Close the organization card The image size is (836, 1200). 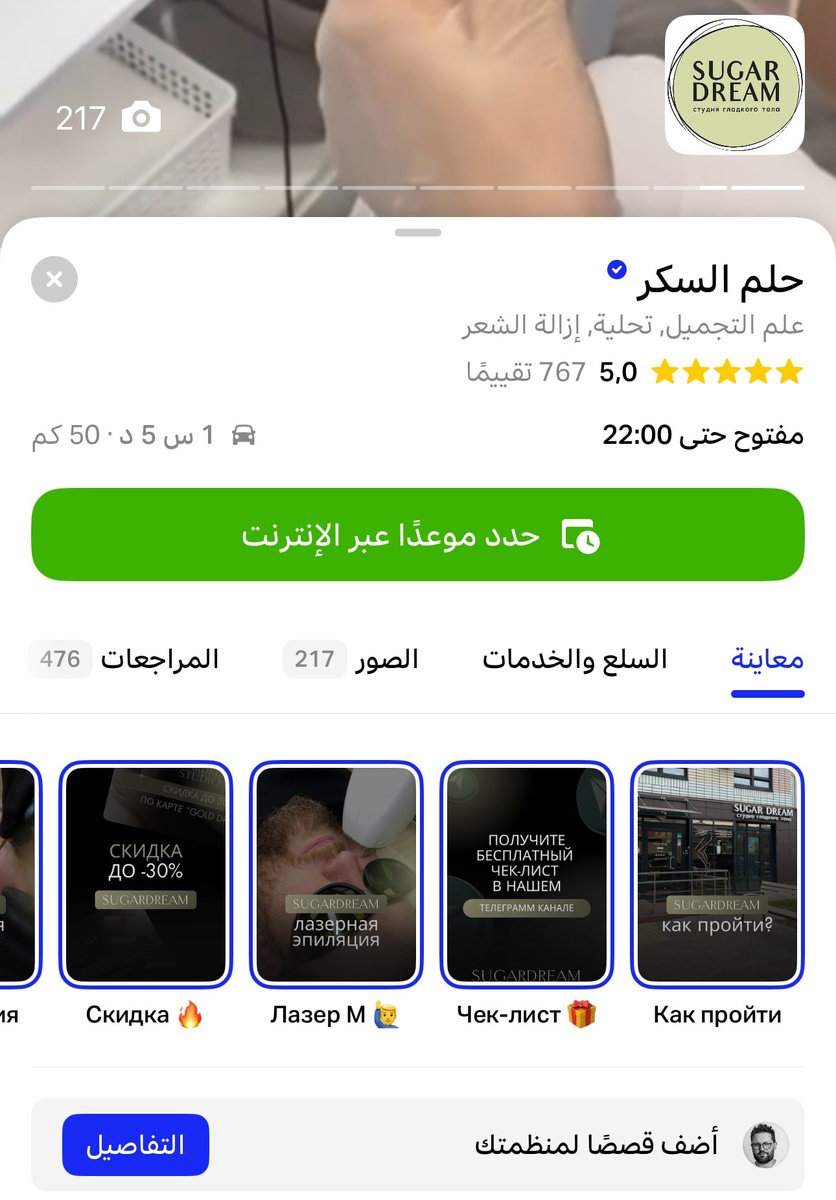click(x=54, y=280)
